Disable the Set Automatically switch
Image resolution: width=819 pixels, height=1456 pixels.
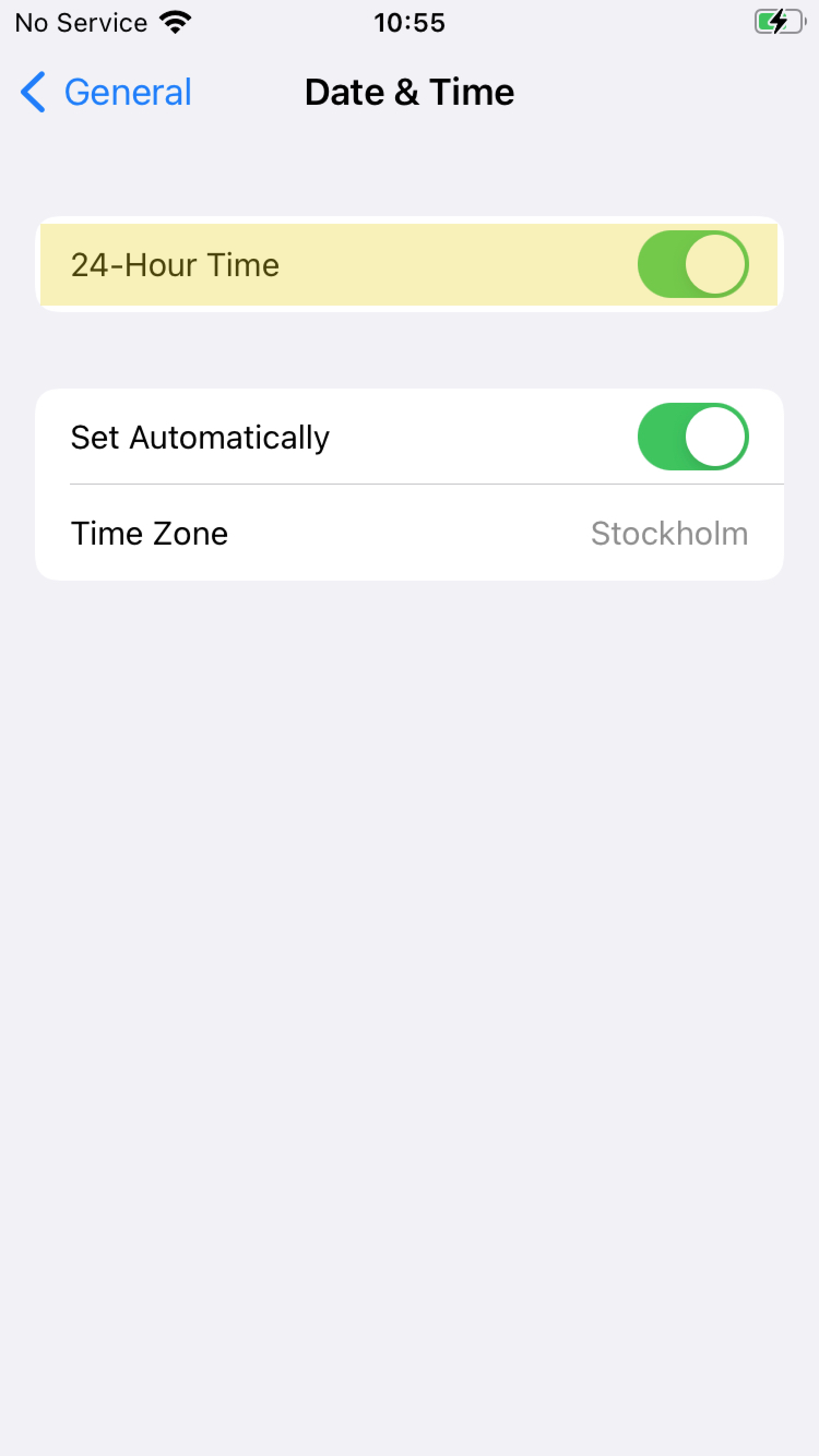click(693, 437)
